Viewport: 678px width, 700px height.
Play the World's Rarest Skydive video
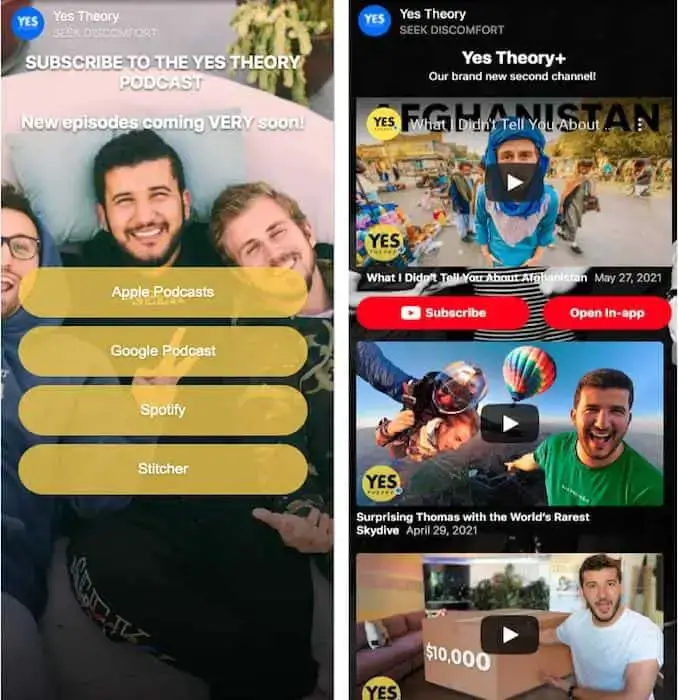pyautogui.click(x=510, y=424)
